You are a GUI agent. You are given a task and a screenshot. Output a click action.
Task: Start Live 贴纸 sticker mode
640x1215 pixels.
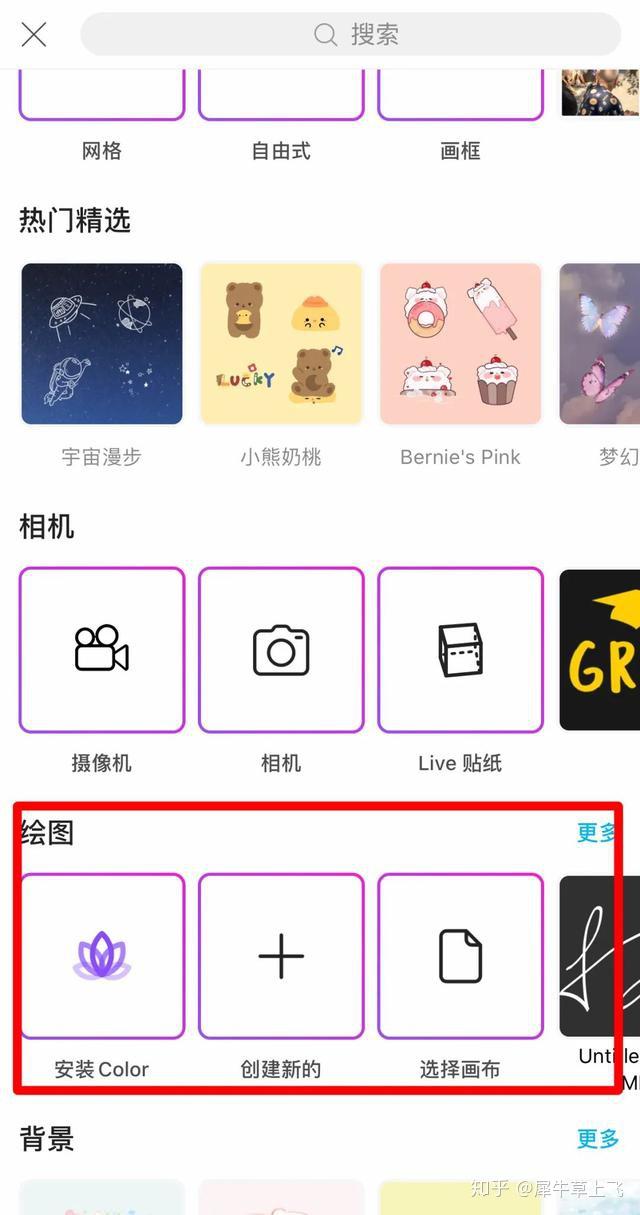[460, 650]
